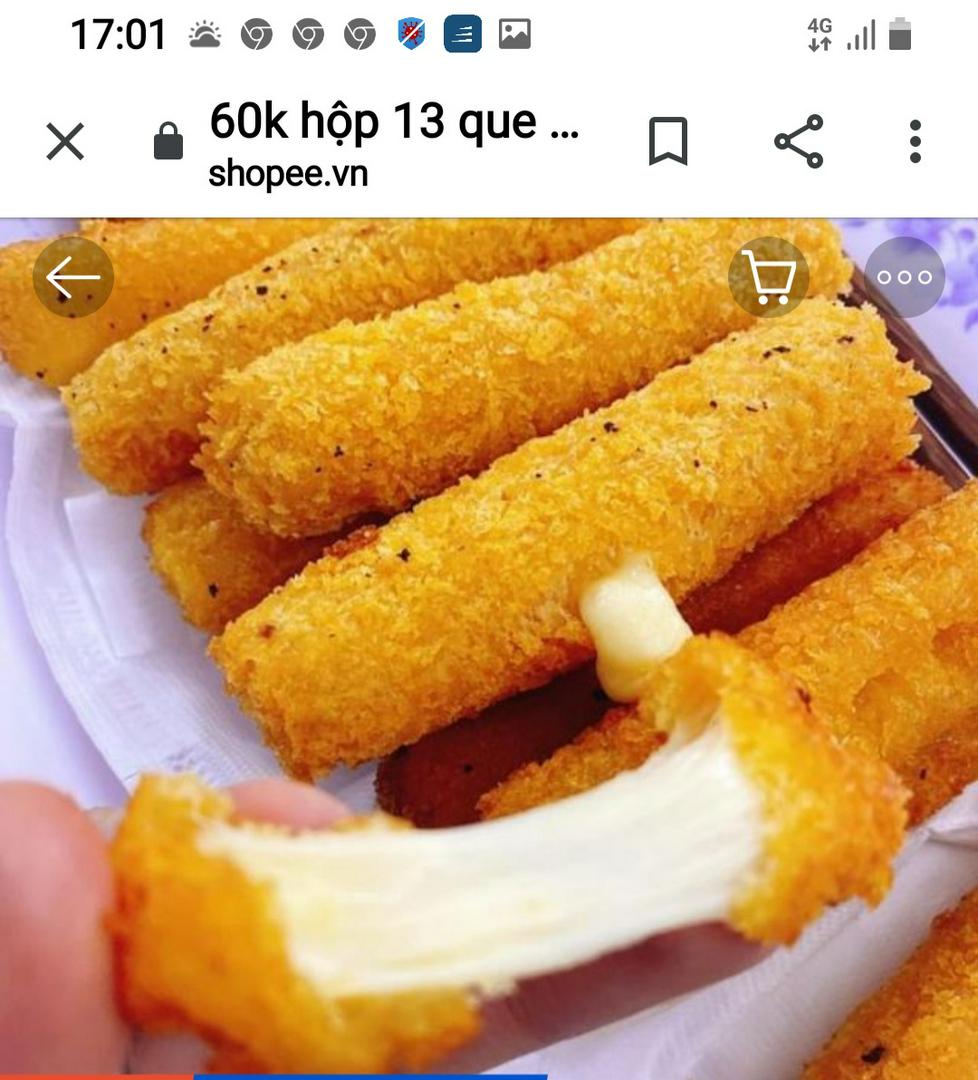This screenshot has width=978, height=1080.
Task: Share this page link
Action: click(799, 141)
